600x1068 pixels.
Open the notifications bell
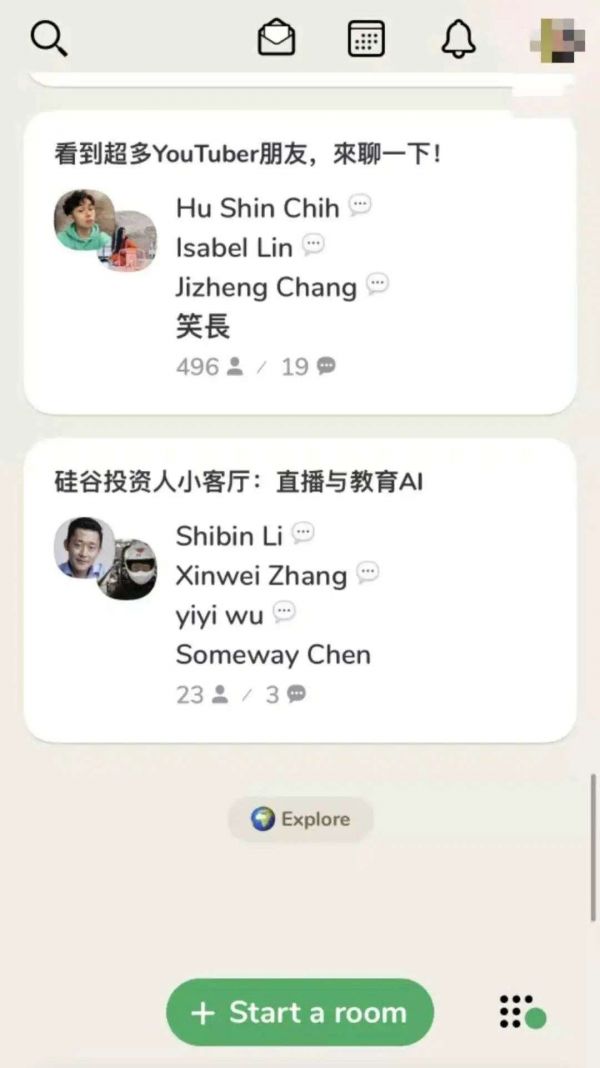tap(458, 39)
